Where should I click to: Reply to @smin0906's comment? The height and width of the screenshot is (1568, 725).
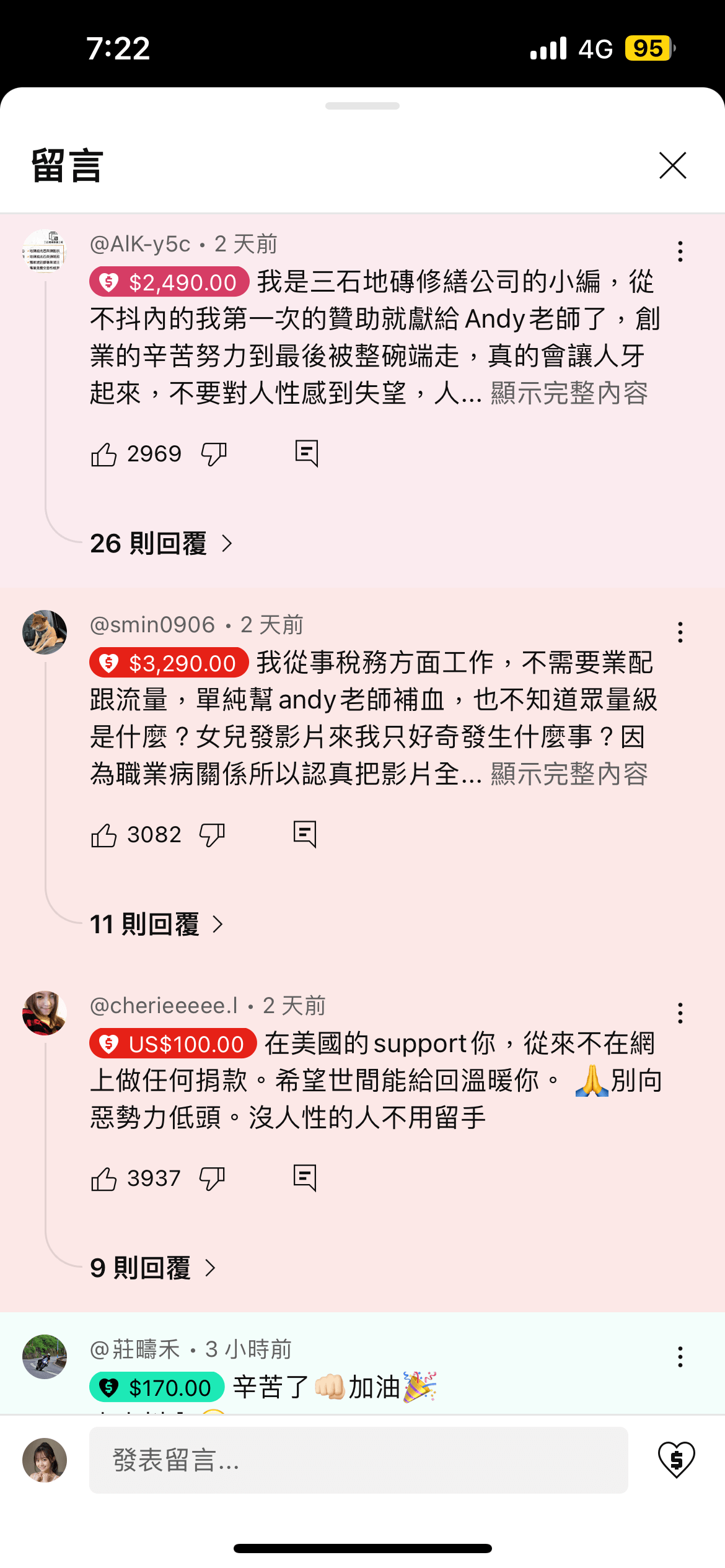click(x=304, y=834)
